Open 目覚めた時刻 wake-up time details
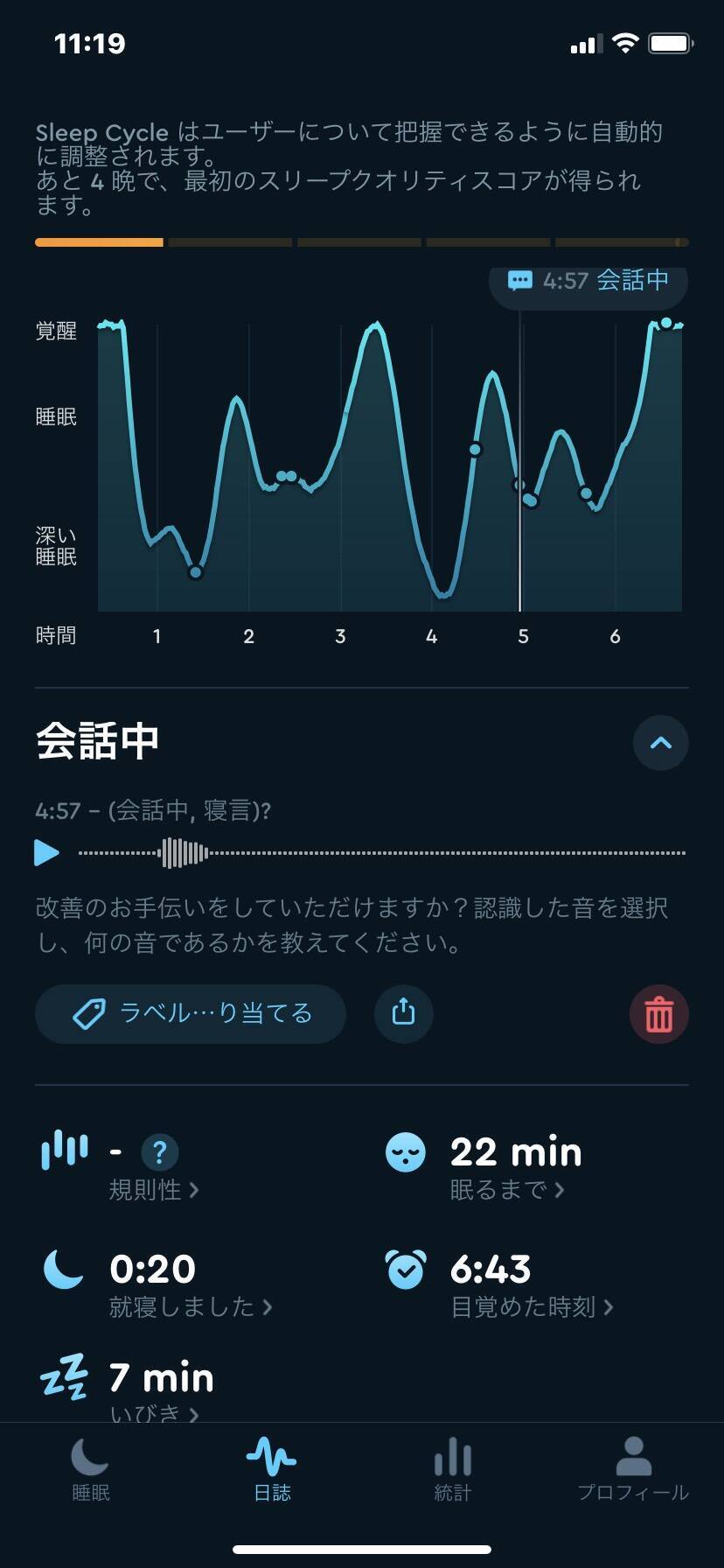724x1568 pixels. 532,1307
